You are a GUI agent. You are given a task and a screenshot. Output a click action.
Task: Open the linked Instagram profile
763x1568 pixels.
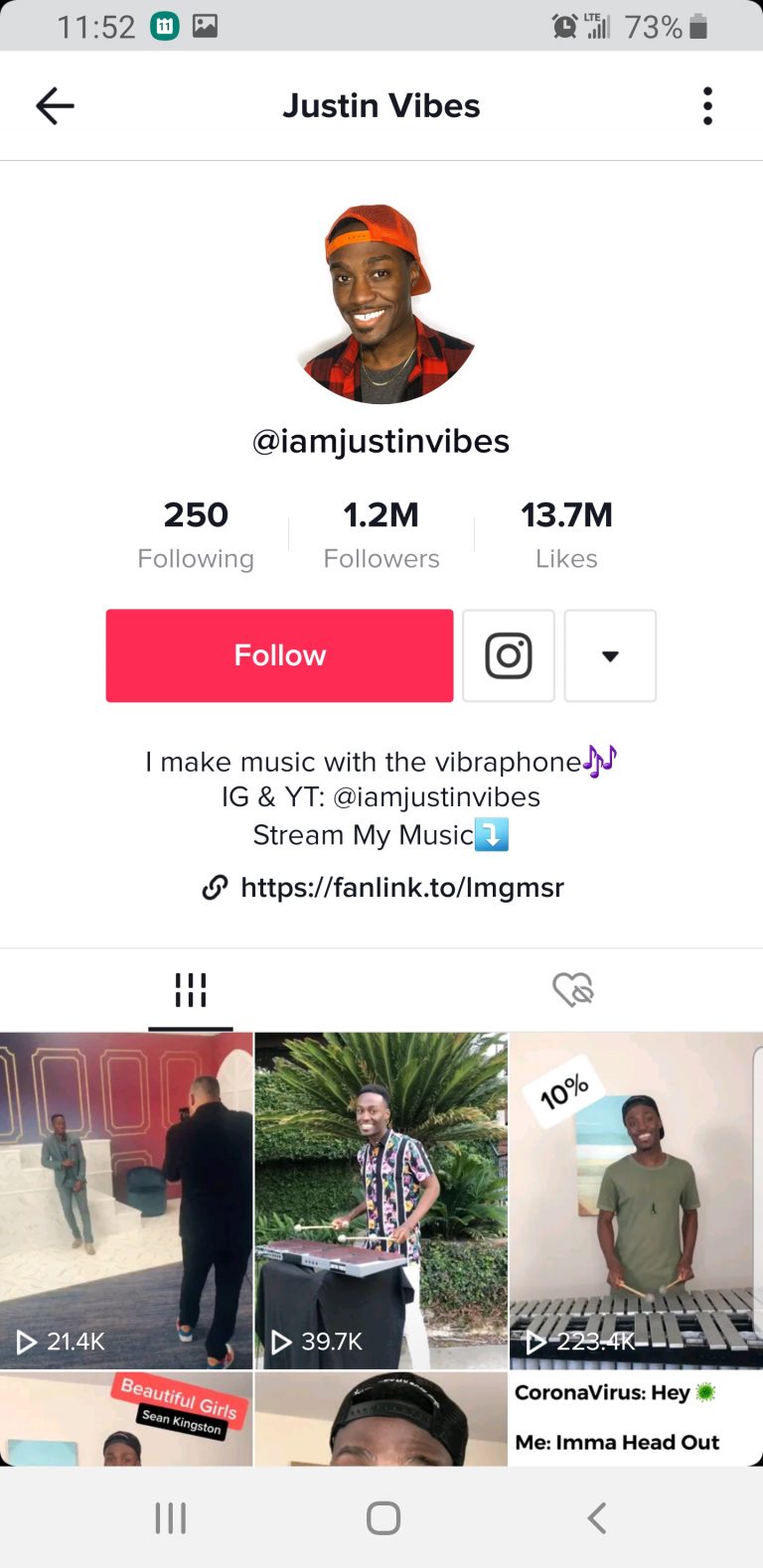[509, 655]
